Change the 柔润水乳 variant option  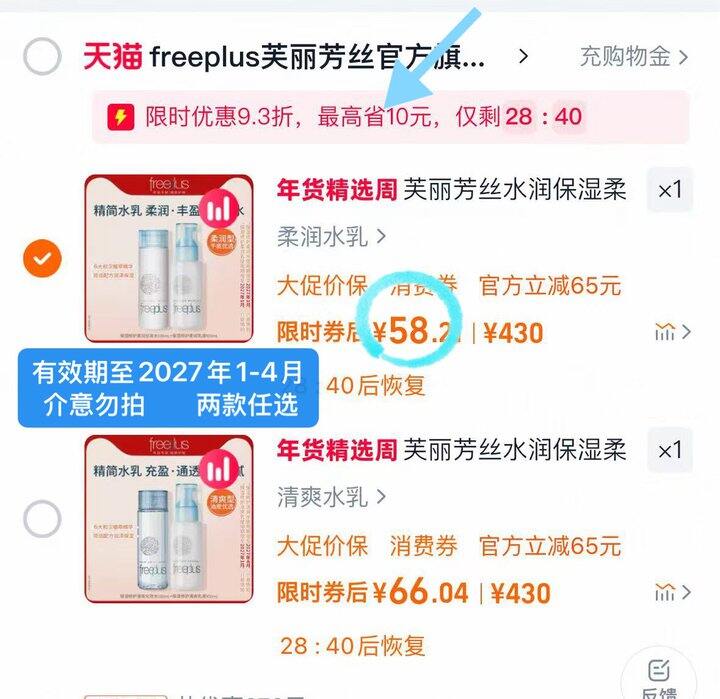coord(331,237)
